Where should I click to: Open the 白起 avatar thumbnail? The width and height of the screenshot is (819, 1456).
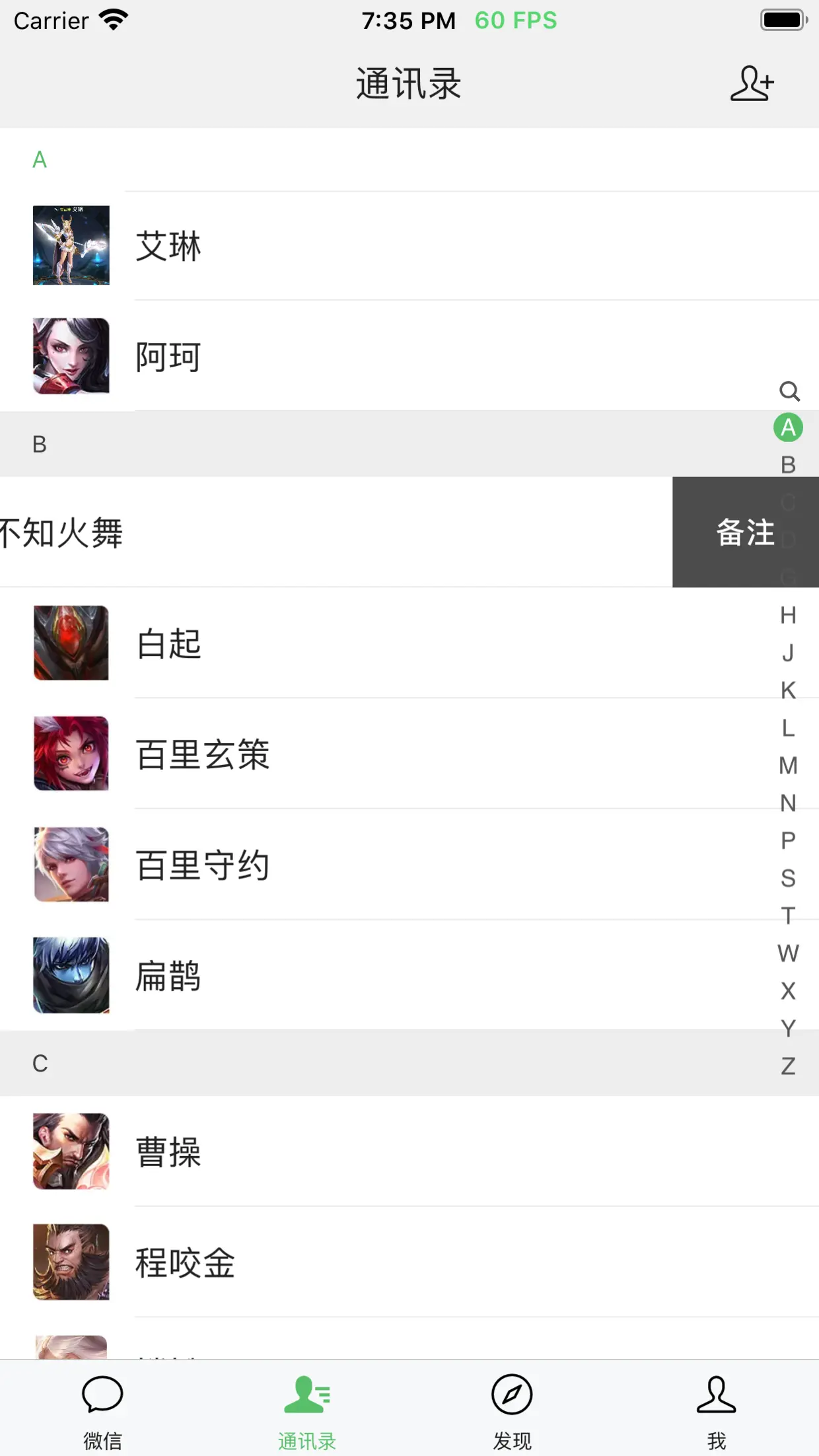(x=71, y=643)
